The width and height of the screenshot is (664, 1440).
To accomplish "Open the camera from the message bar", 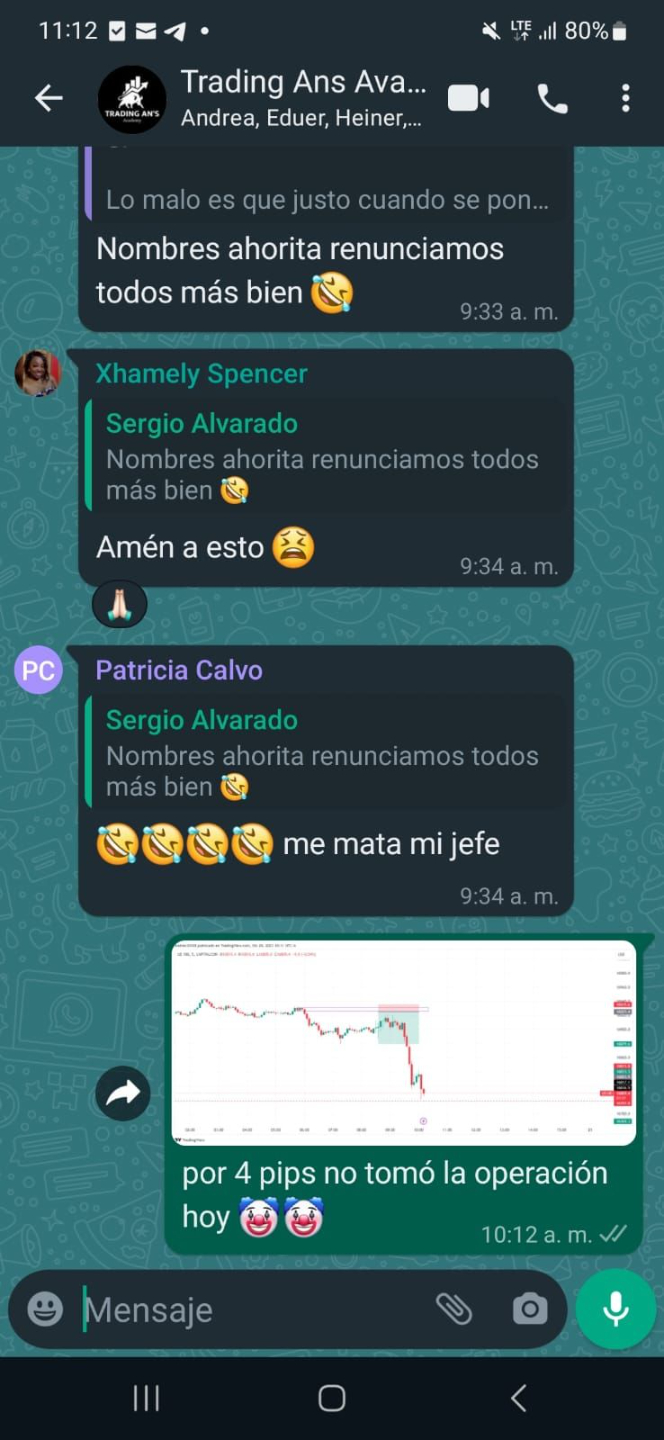I will [x=529, y=1309].
